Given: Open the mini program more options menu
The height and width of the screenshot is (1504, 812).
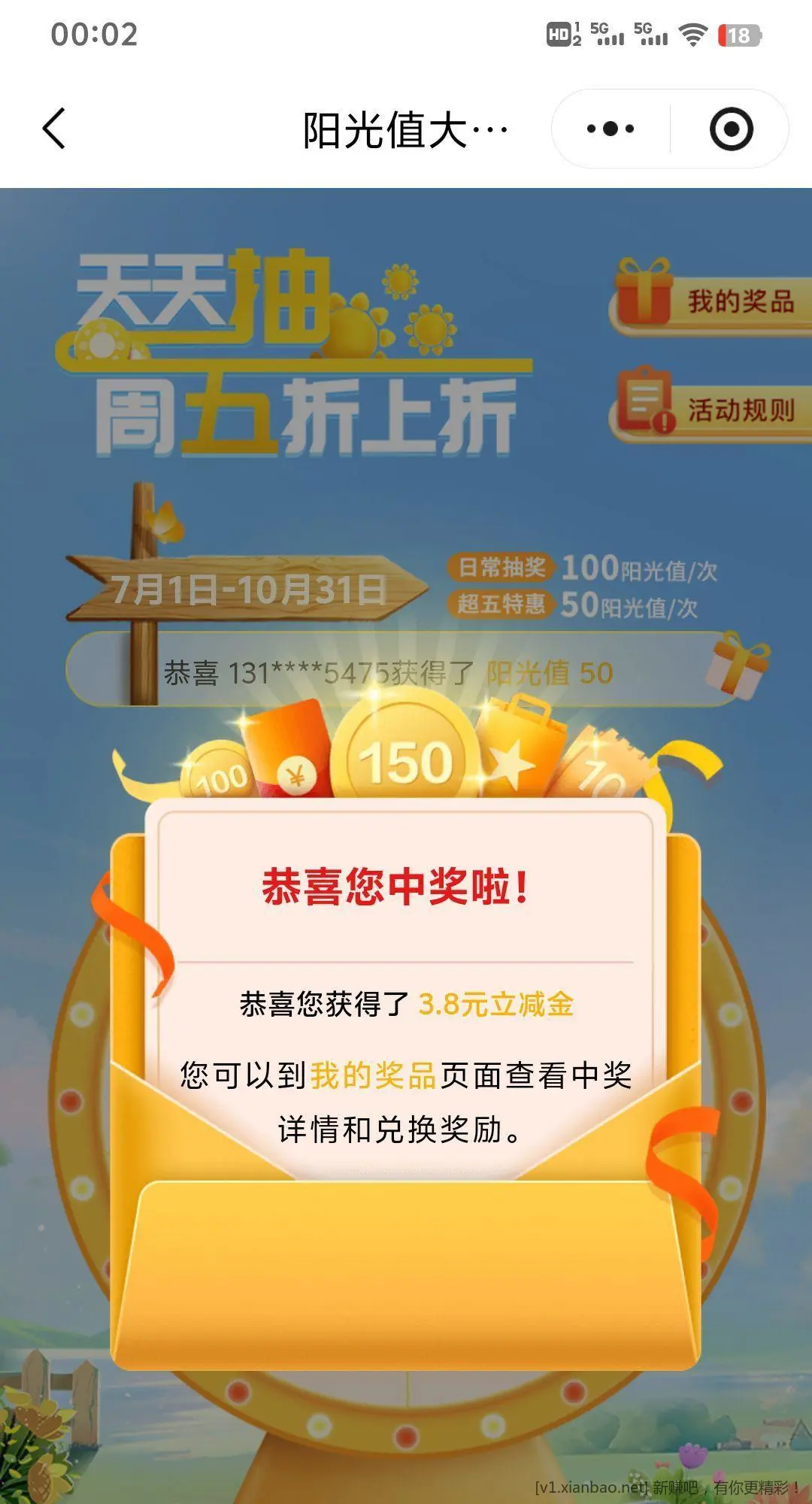Looking at the screenshot, I should (611, 129).
